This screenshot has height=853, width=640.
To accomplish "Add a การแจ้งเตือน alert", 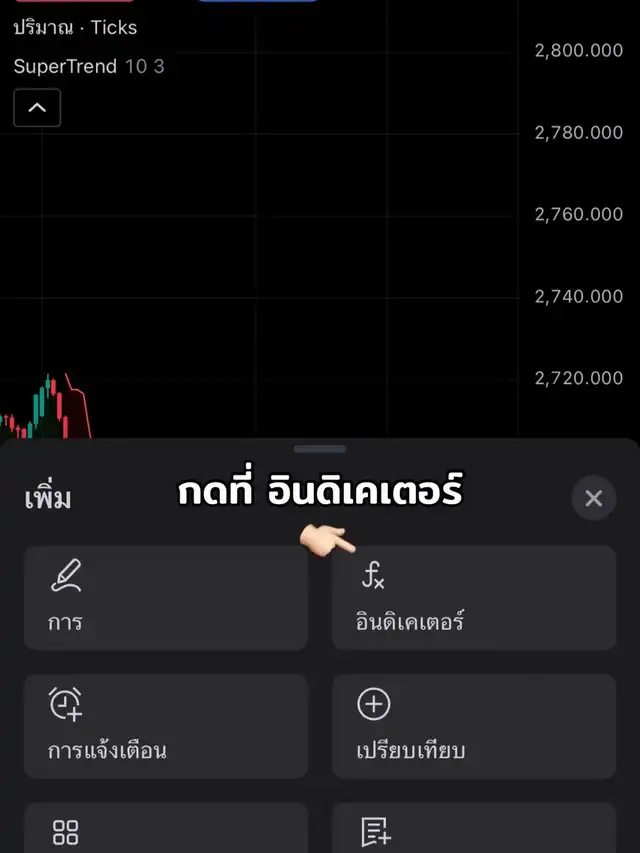I will point(166,726).
